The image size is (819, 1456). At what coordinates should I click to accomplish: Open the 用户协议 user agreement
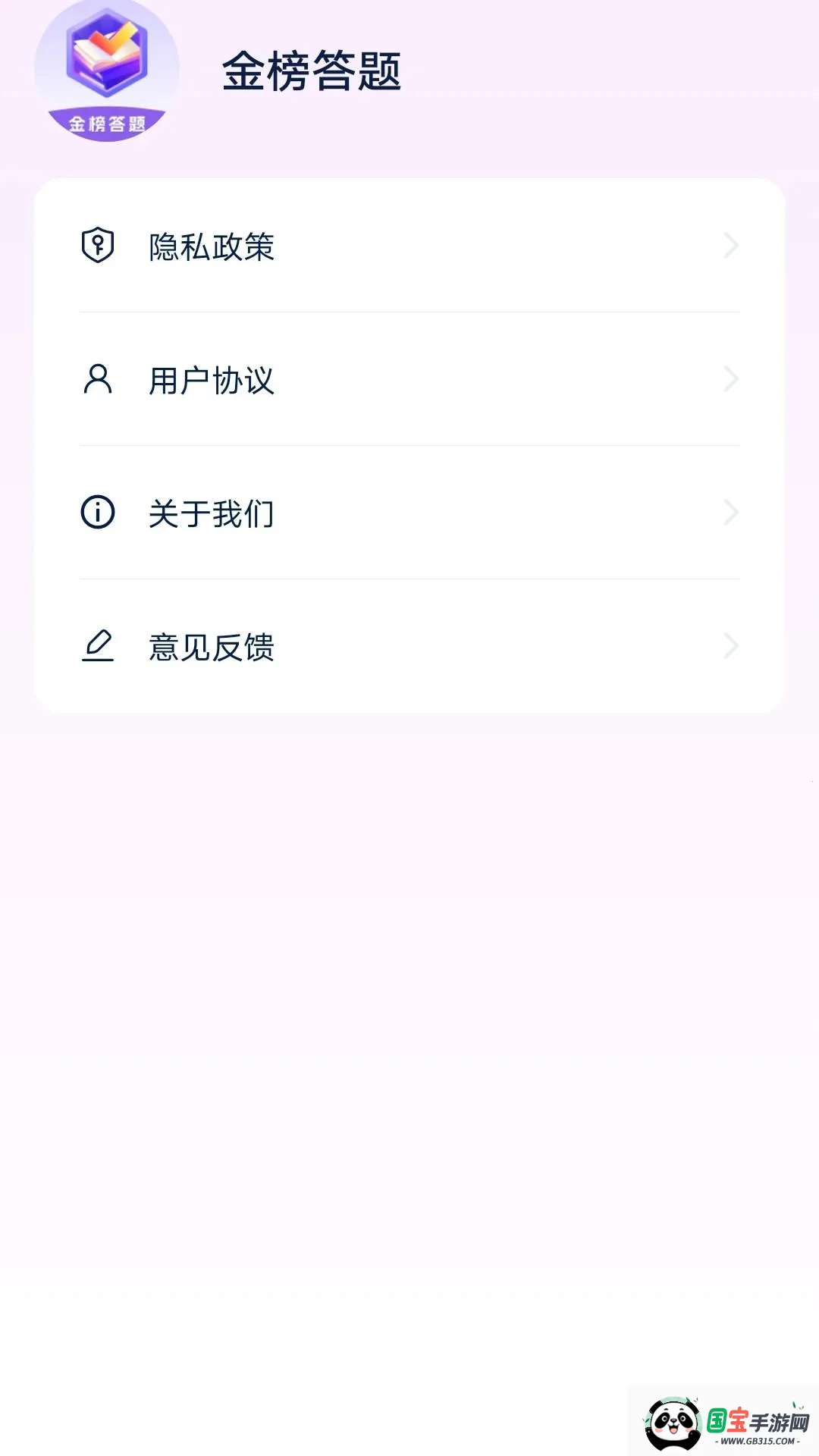(x=212, y=378)
